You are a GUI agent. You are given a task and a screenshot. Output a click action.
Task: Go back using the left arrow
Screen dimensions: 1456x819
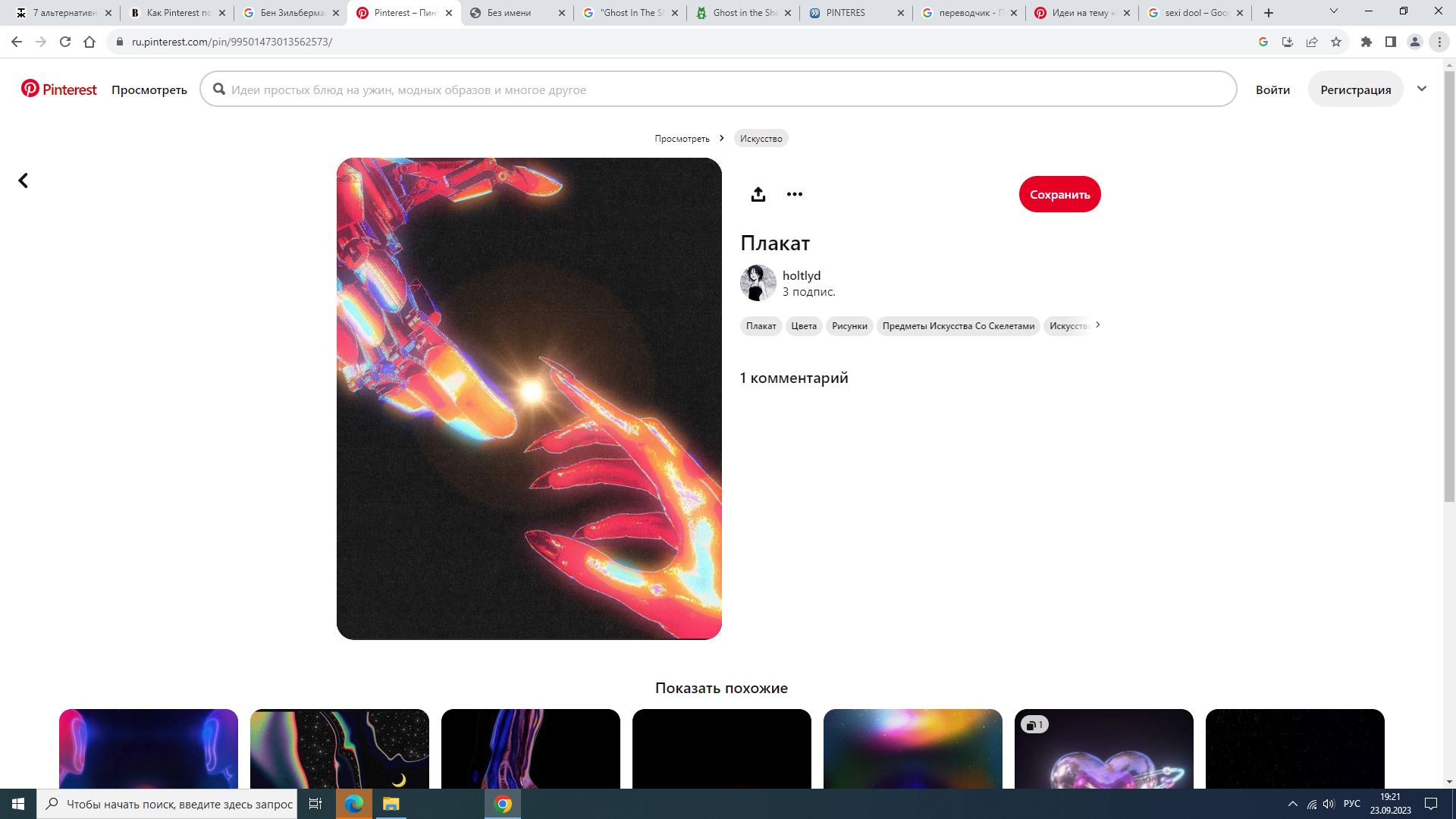click(x=24, y=180)
